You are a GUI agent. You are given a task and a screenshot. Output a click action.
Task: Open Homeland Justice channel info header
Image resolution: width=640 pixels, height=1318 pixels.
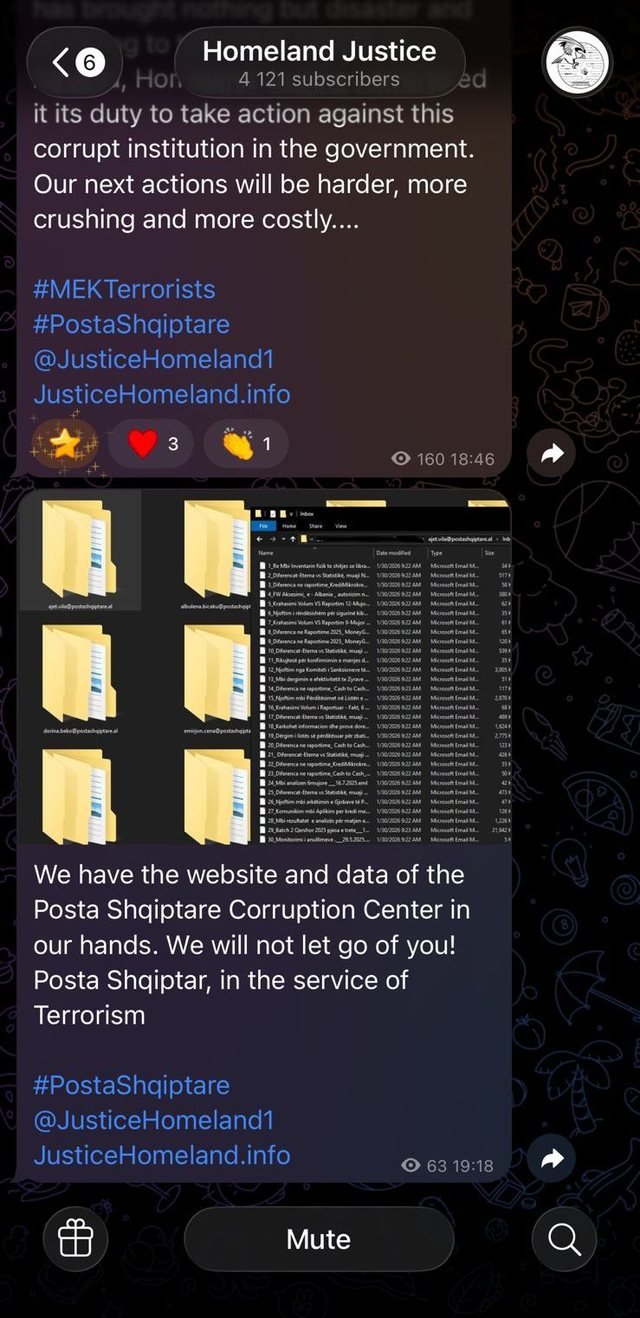(319, 63)
